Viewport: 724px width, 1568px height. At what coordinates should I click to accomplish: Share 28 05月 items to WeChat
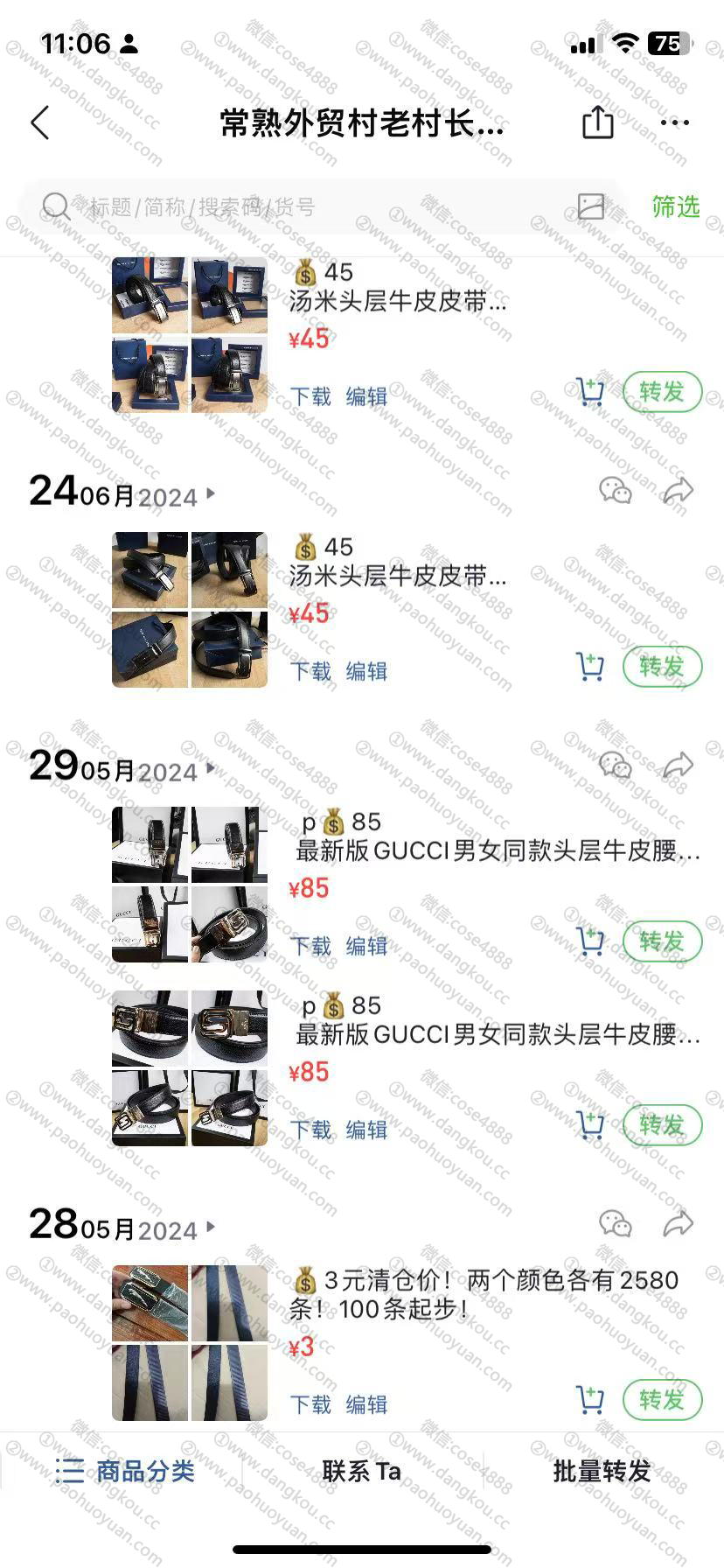coord(616,1223)
